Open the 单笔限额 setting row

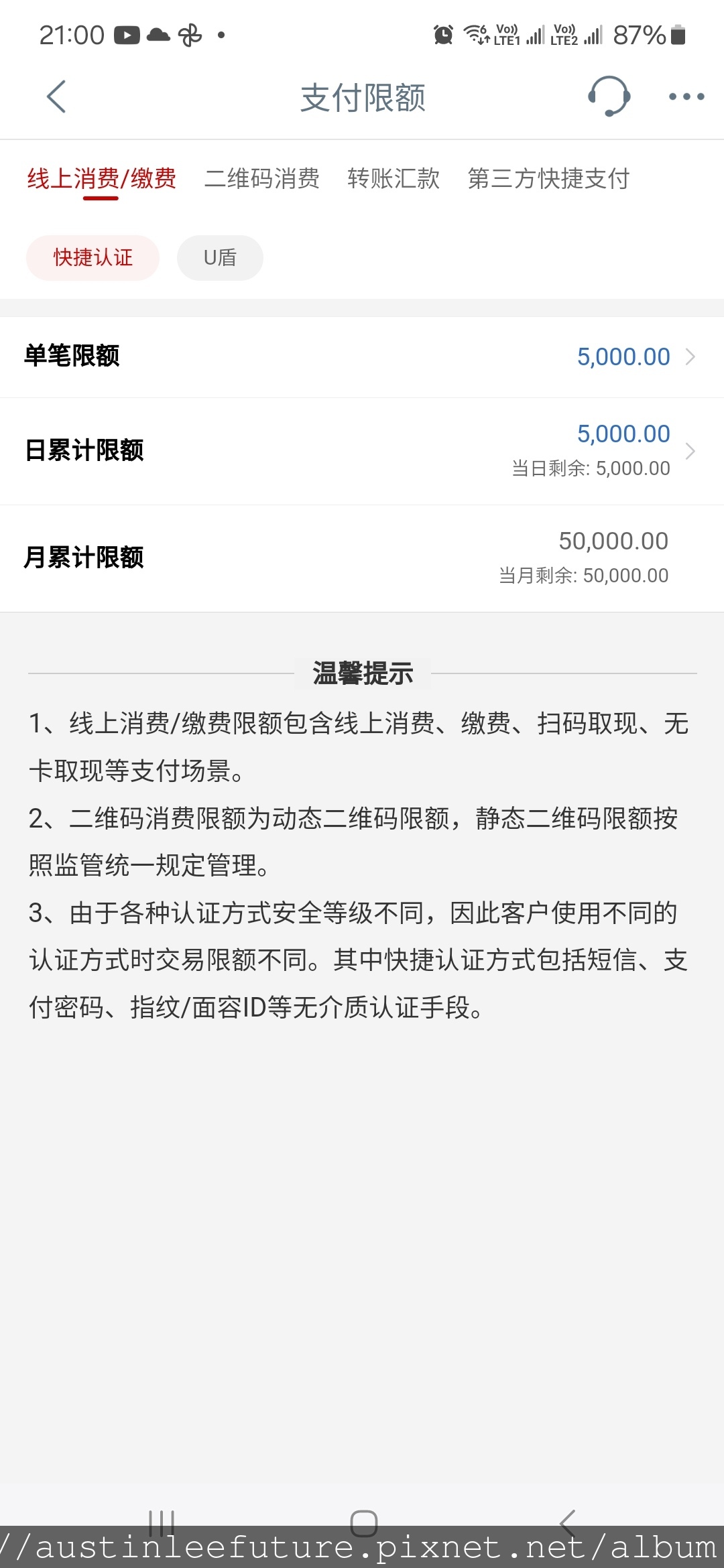(x=362, y=357)
